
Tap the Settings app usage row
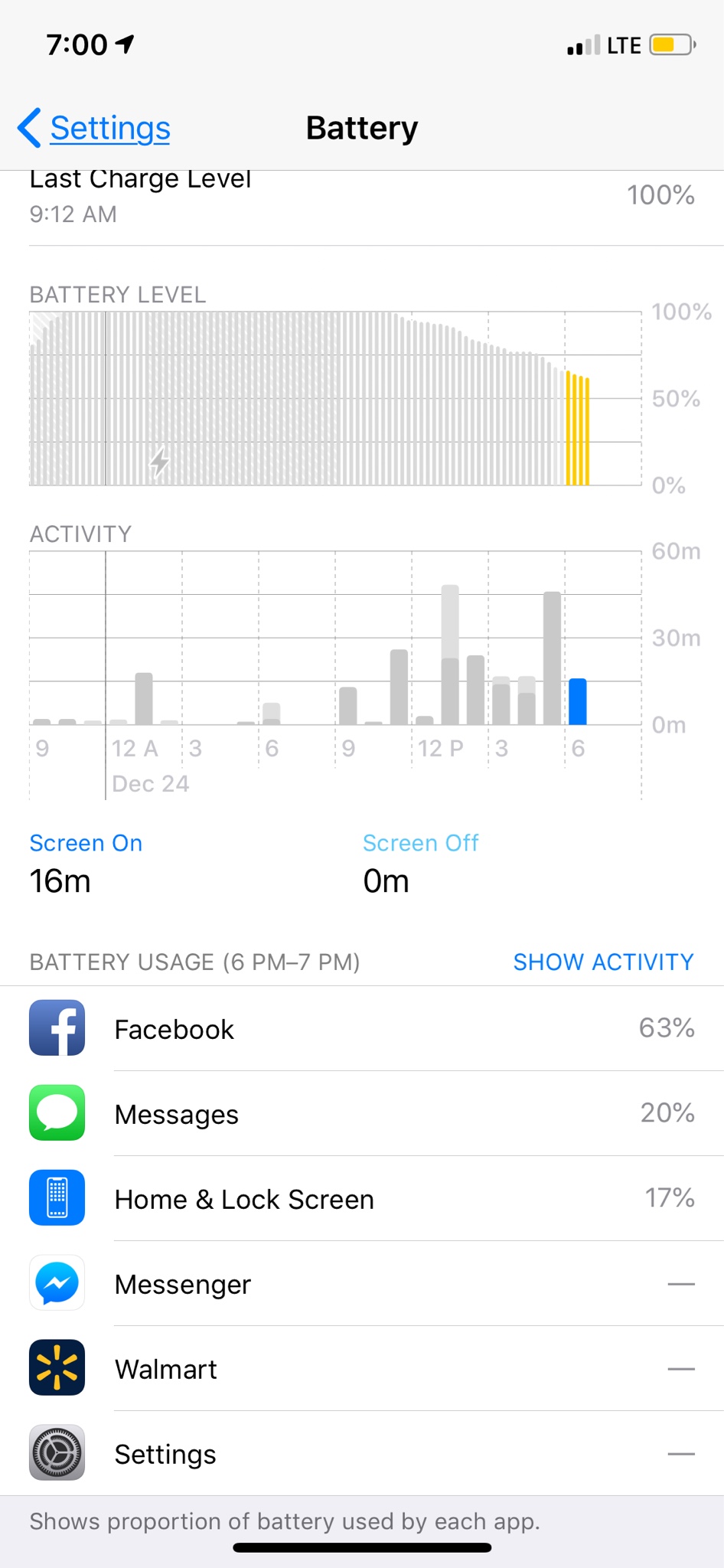(x=362, y=1453)
